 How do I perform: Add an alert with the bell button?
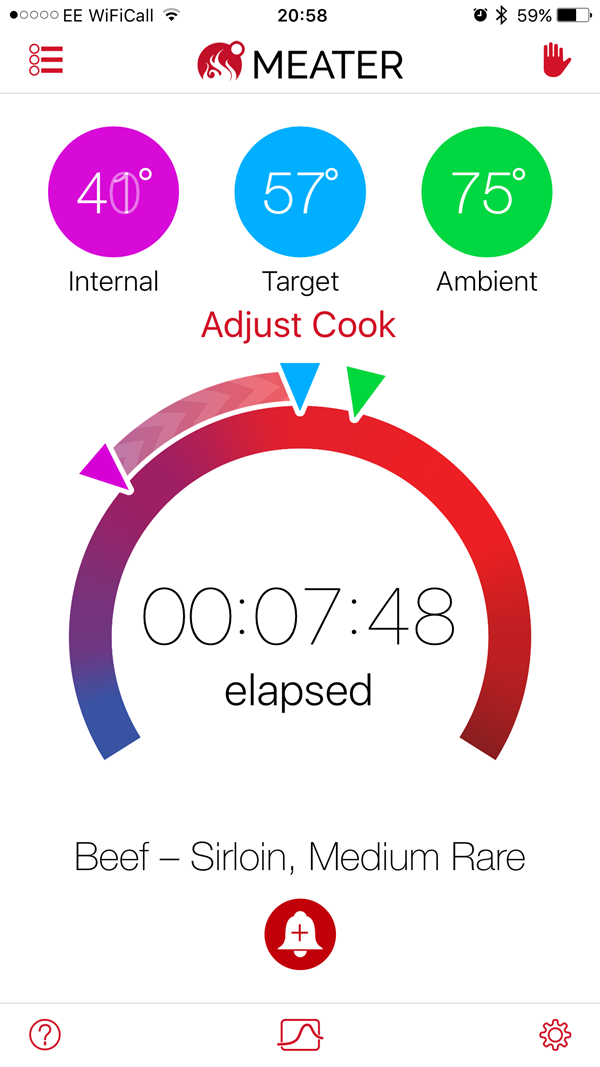tap(300, 933)
